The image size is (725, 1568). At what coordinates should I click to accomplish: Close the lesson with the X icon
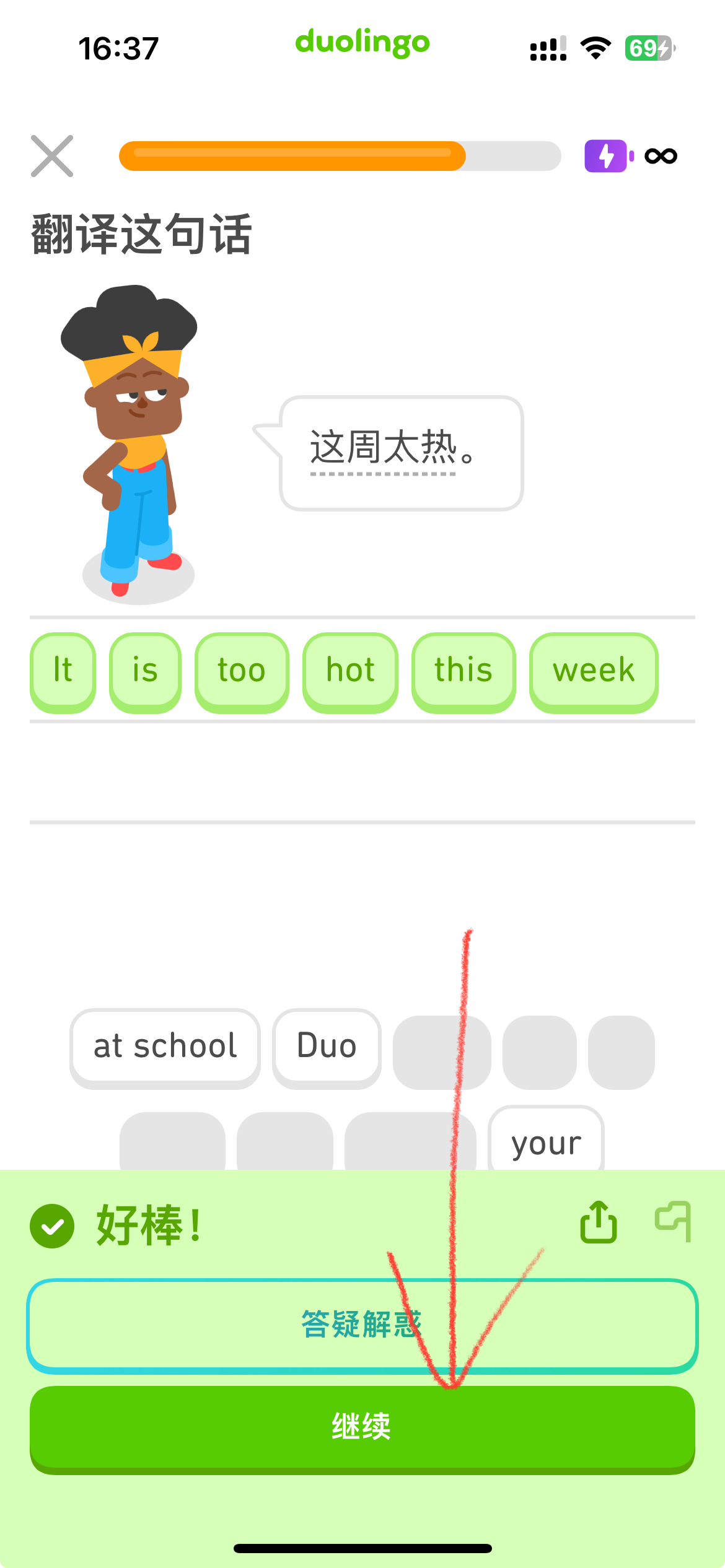coord(52,155)
